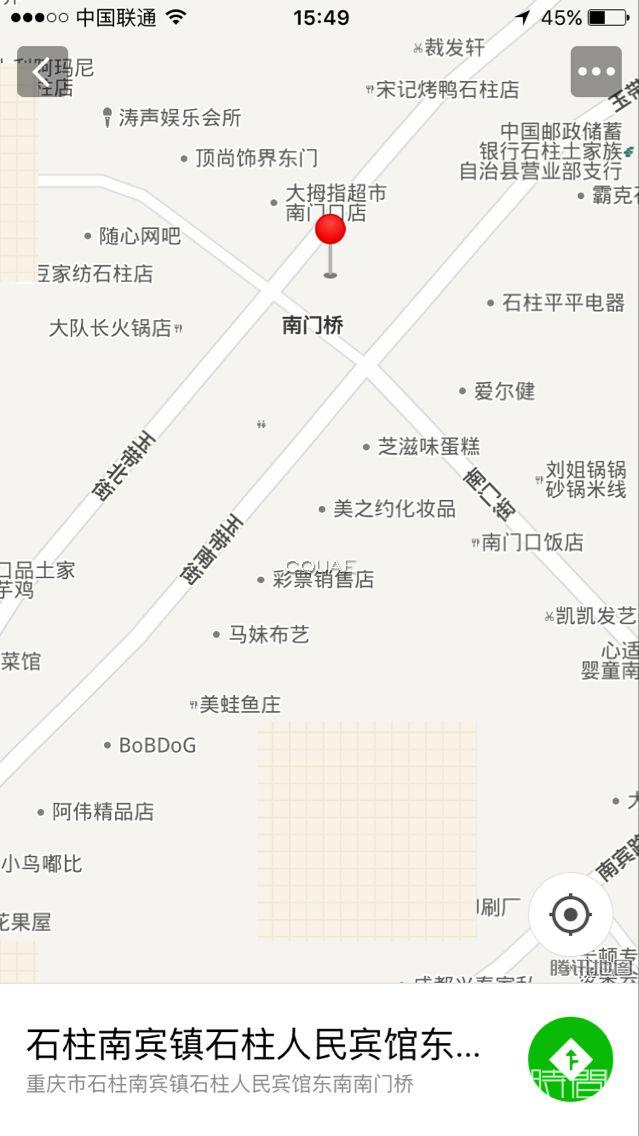The width and height of the screenshot is (639, 1136).
Task: Start navigation with the green directions button
Action: [570, 1059]
